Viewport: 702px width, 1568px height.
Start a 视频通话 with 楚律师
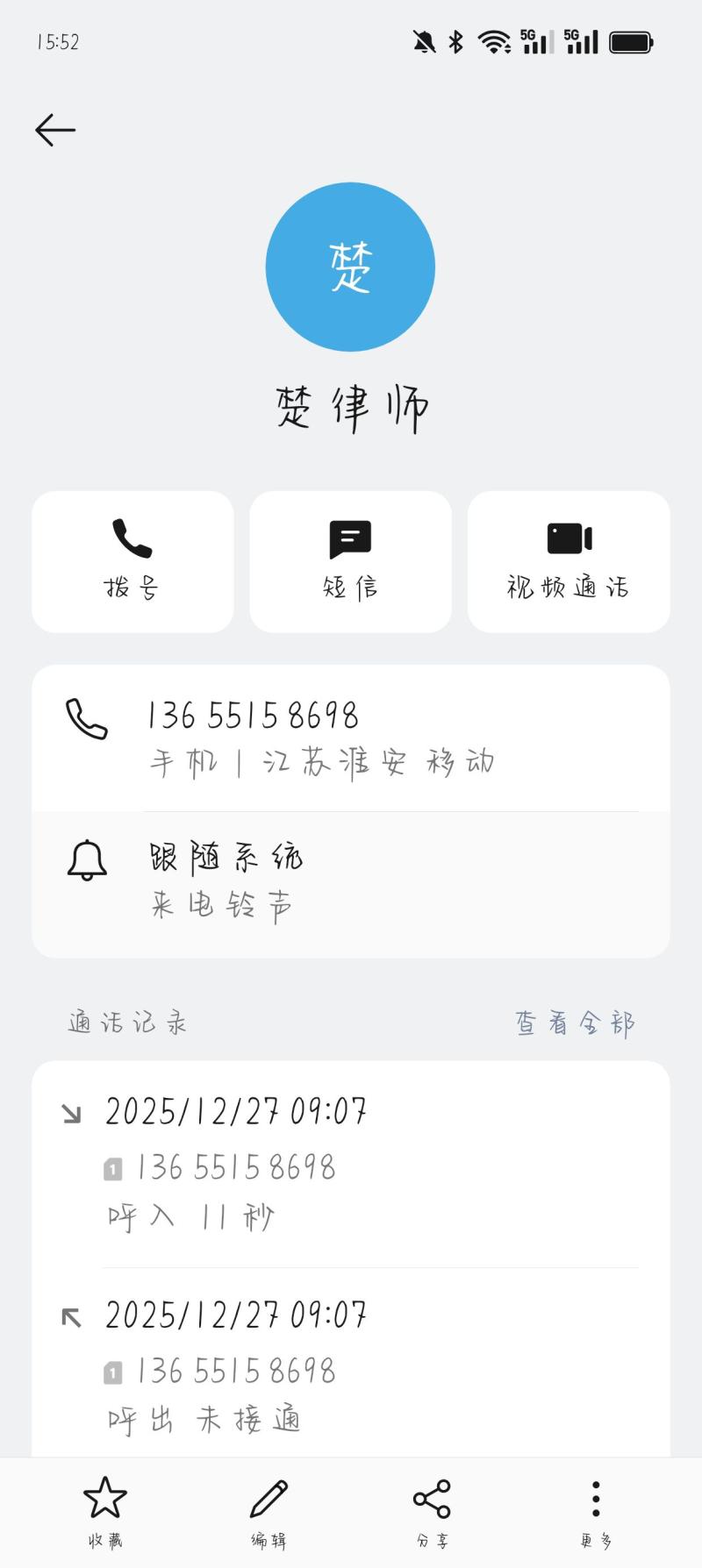coord(569,561)
